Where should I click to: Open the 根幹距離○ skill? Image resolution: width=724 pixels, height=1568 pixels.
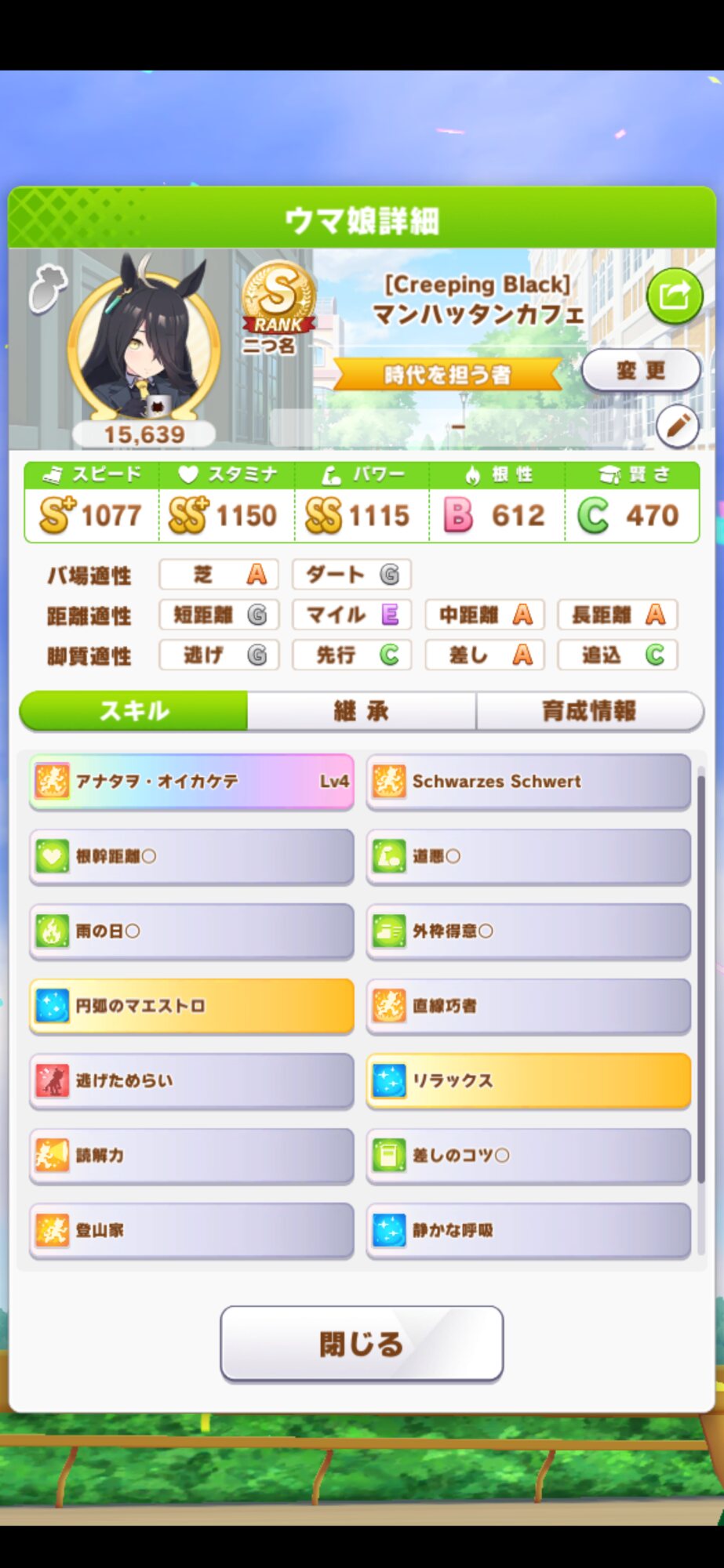click(x=191, y=856)
